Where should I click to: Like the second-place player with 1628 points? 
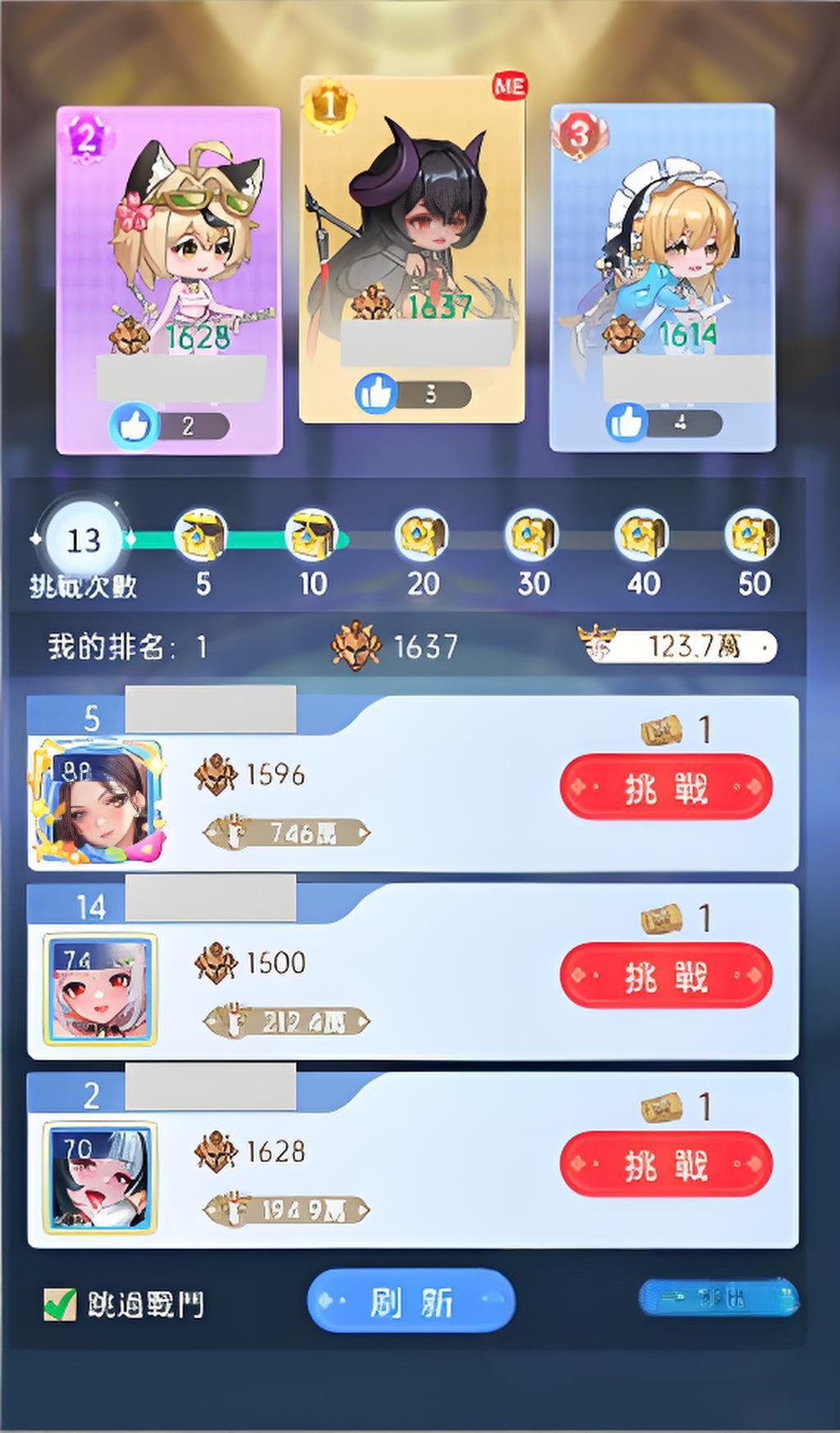[x=135, y=425]
